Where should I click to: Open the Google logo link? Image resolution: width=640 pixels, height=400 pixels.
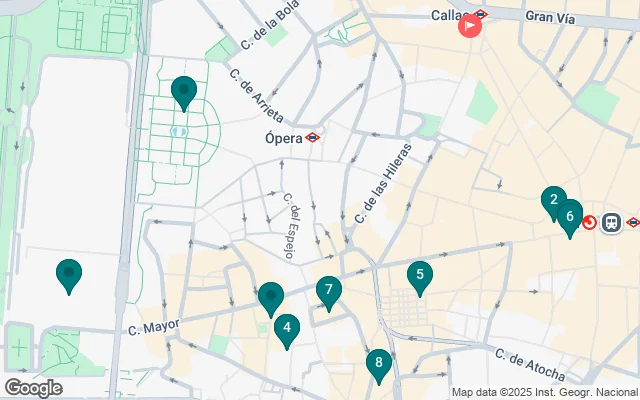click(x=32, y=387)
